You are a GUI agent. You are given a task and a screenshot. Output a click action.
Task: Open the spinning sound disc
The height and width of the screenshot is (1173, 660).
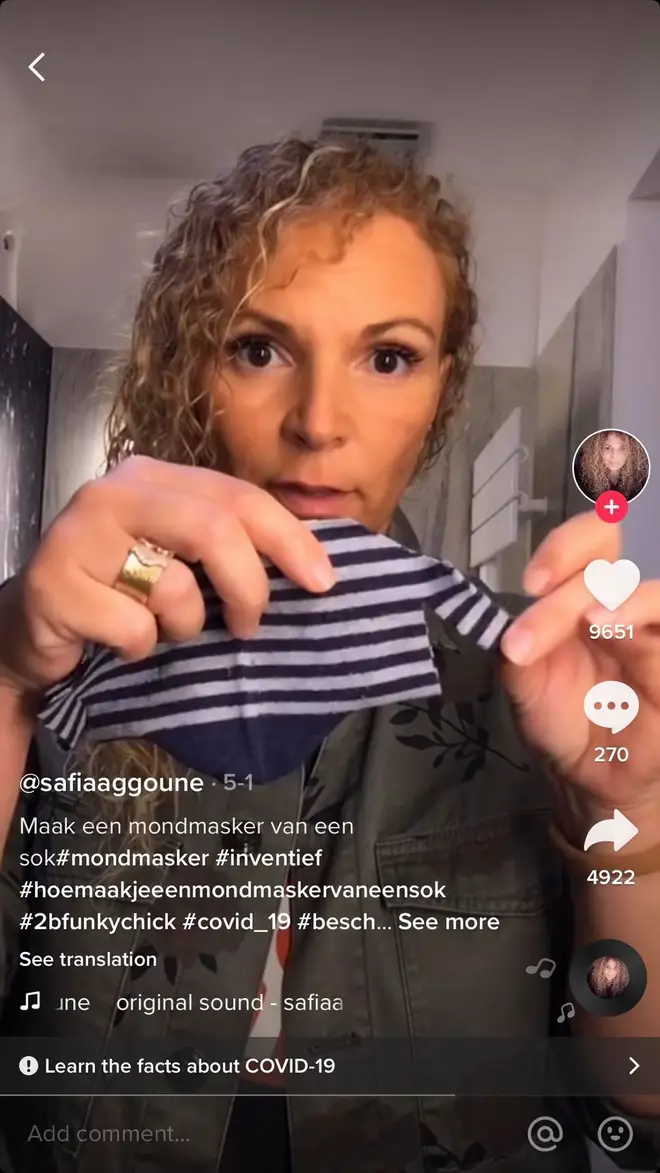tap(608, 977)
